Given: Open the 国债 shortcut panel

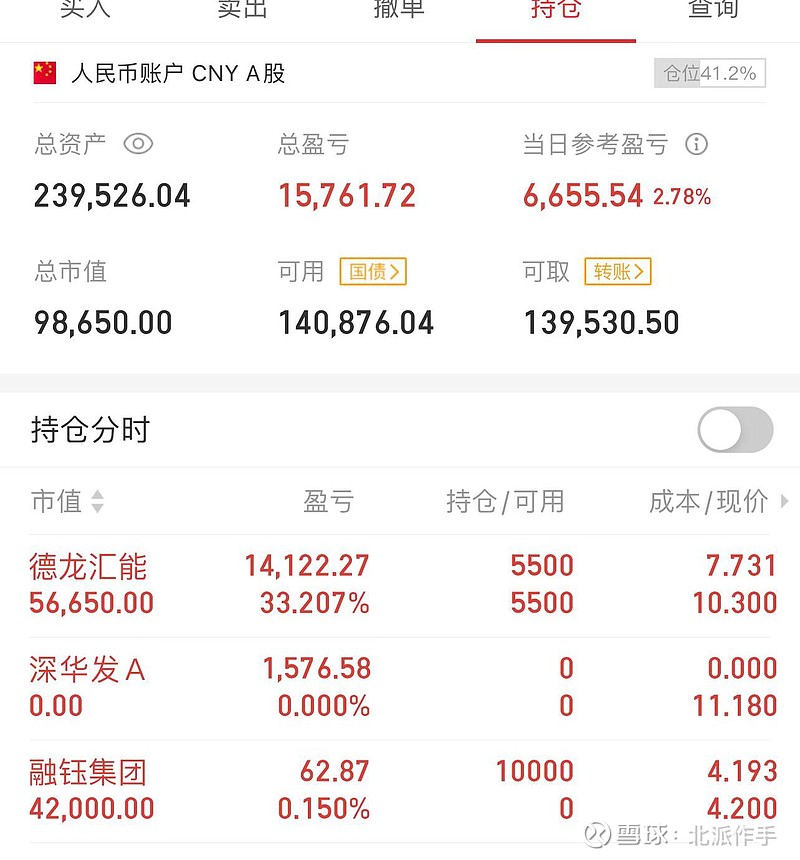Looking at the screenshot, I should (371, 271).
